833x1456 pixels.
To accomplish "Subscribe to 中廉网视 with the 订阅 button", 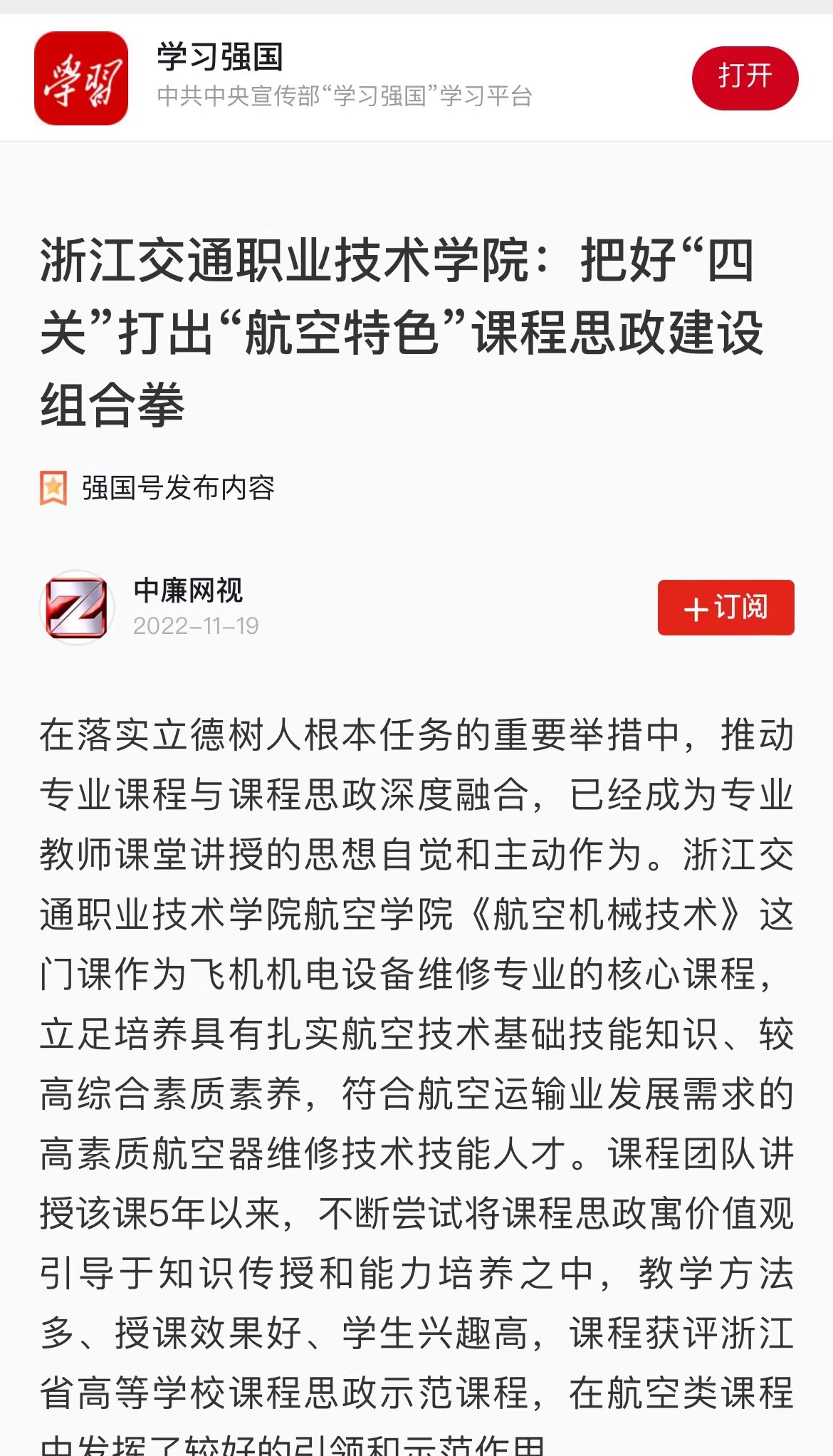I will point(725,608).
